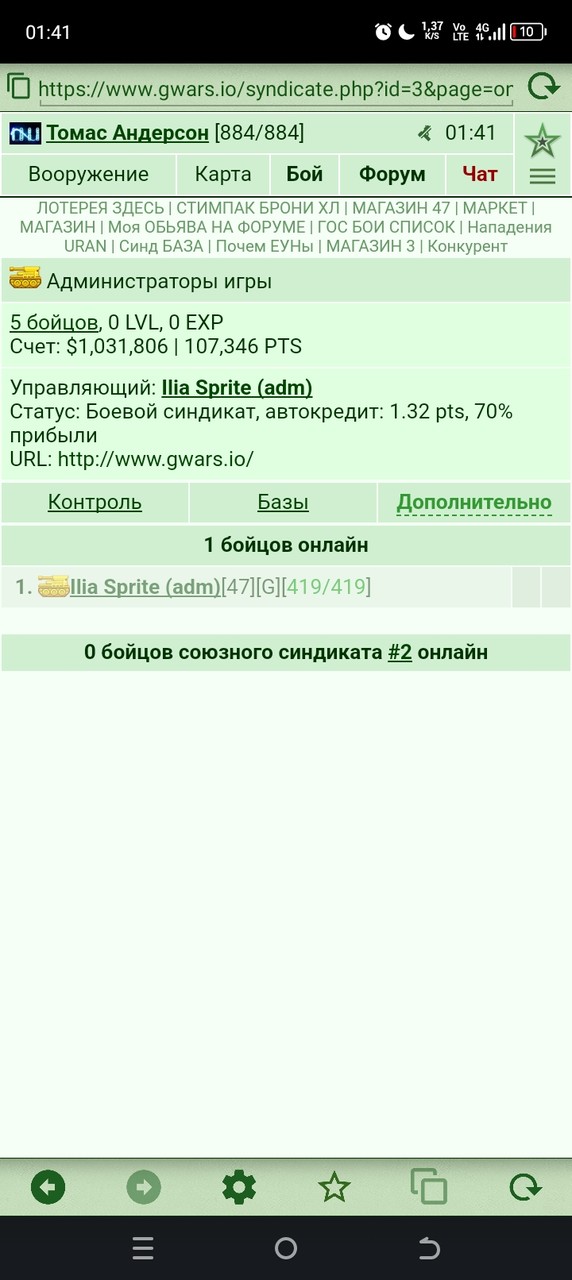
Task: Tap the URL address field
Action: (276, 89)
